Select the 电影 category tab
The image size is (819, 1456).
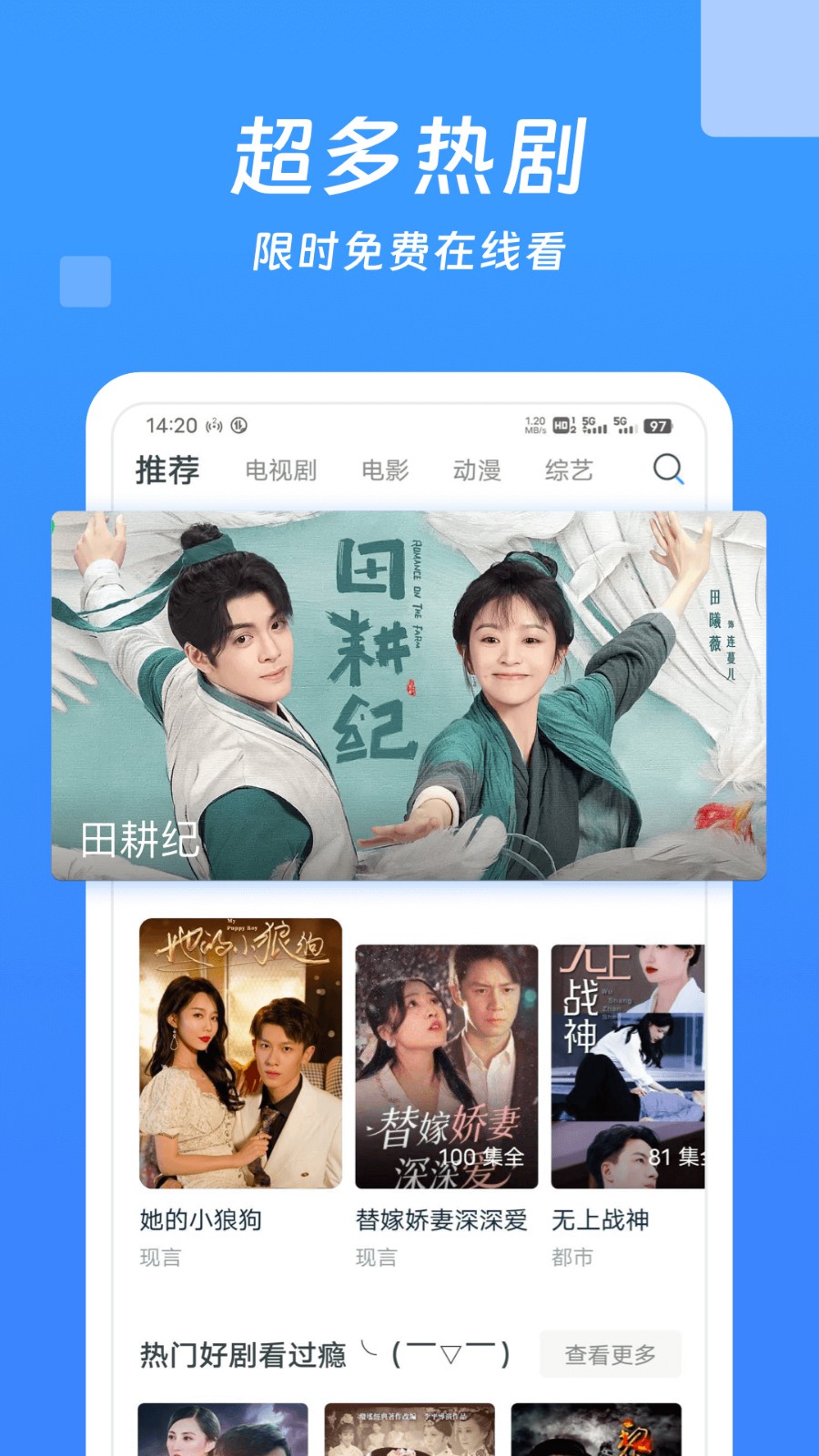[x=386, y=470]
